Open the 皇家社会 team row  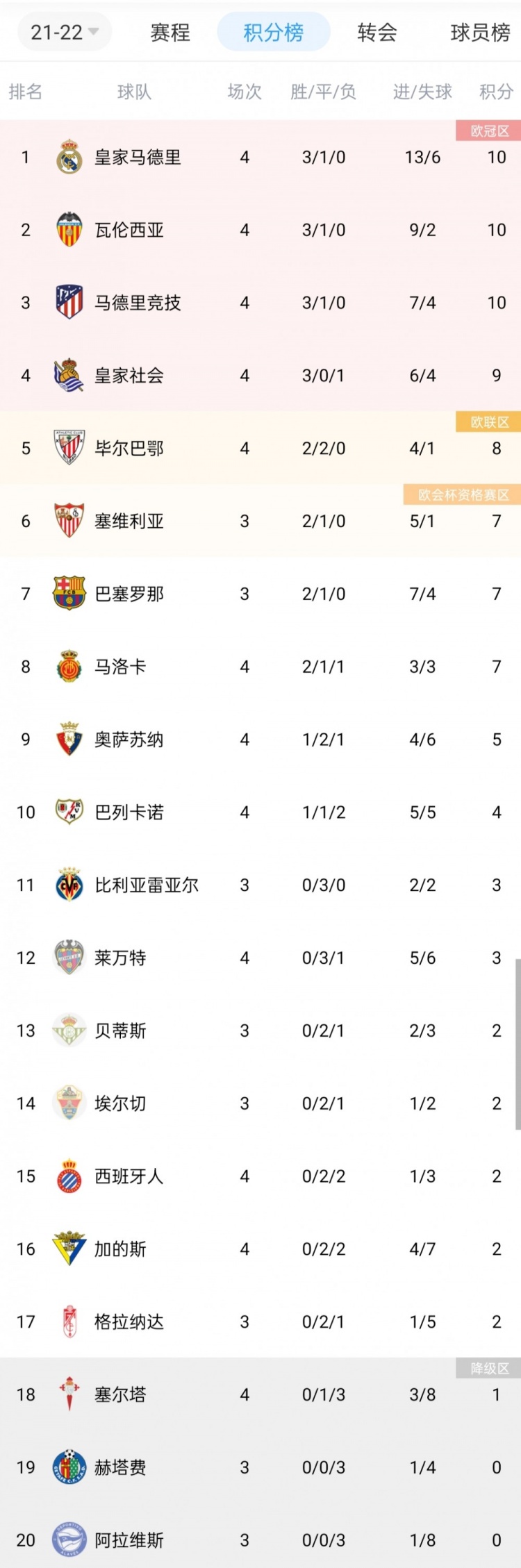129,376
